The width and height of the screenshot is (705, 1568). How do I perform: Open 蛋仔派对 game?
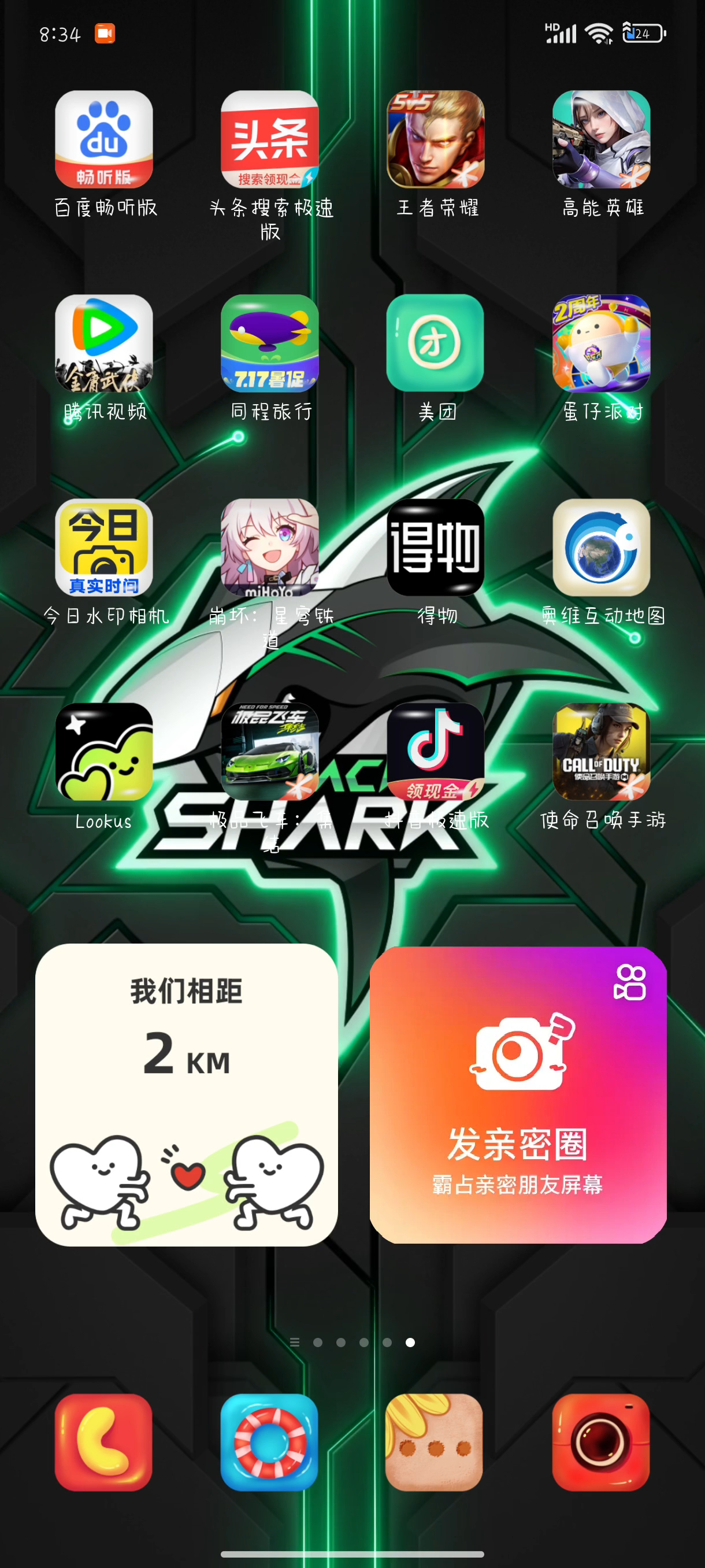(601, 343)
